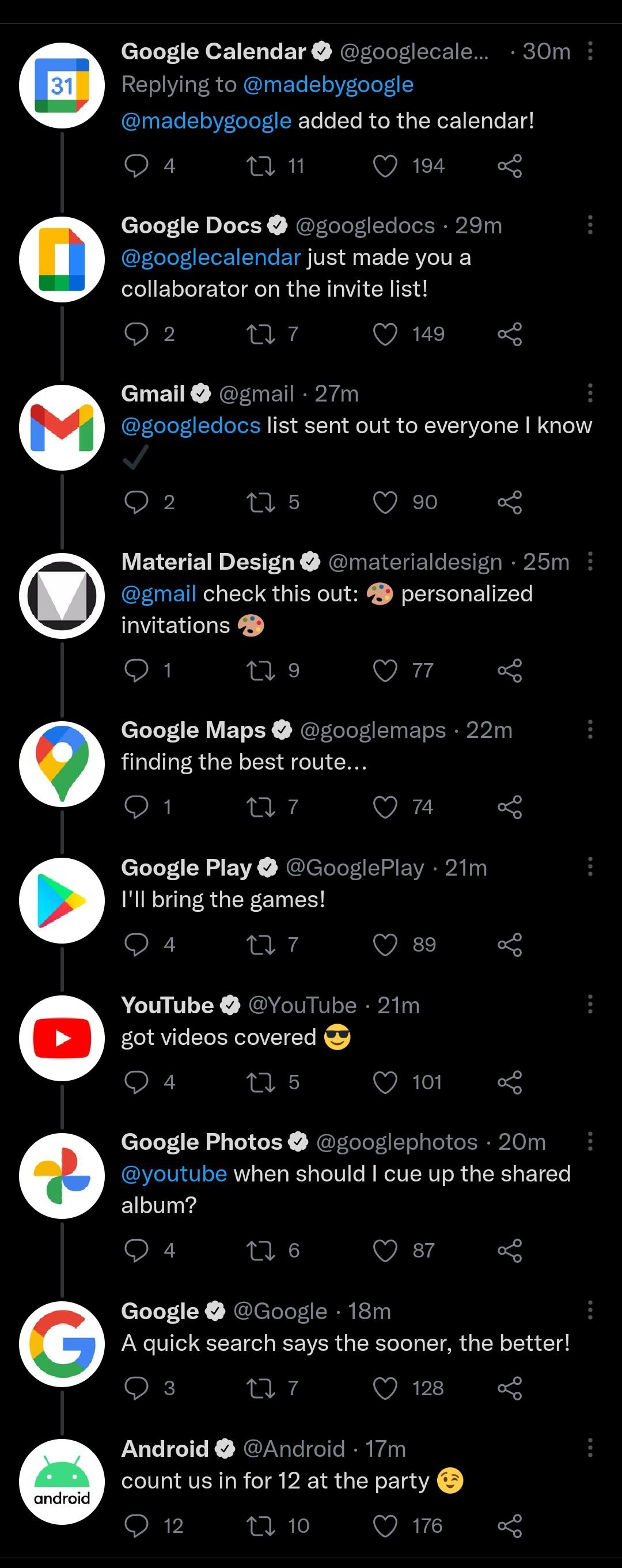Open the @madebygoogle link in Replying to line
The height and width of the screenshot is (1568, 622).
coord(328,85)
